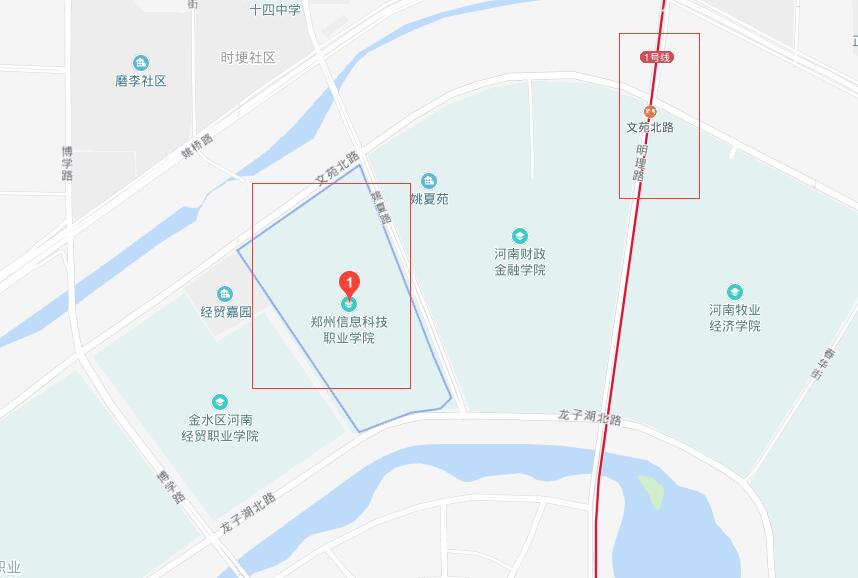Select the 金水区河南经贸职业学院 marker
Image resolution: width=858 pixels, height=578 pixels.
pos(220,402)
